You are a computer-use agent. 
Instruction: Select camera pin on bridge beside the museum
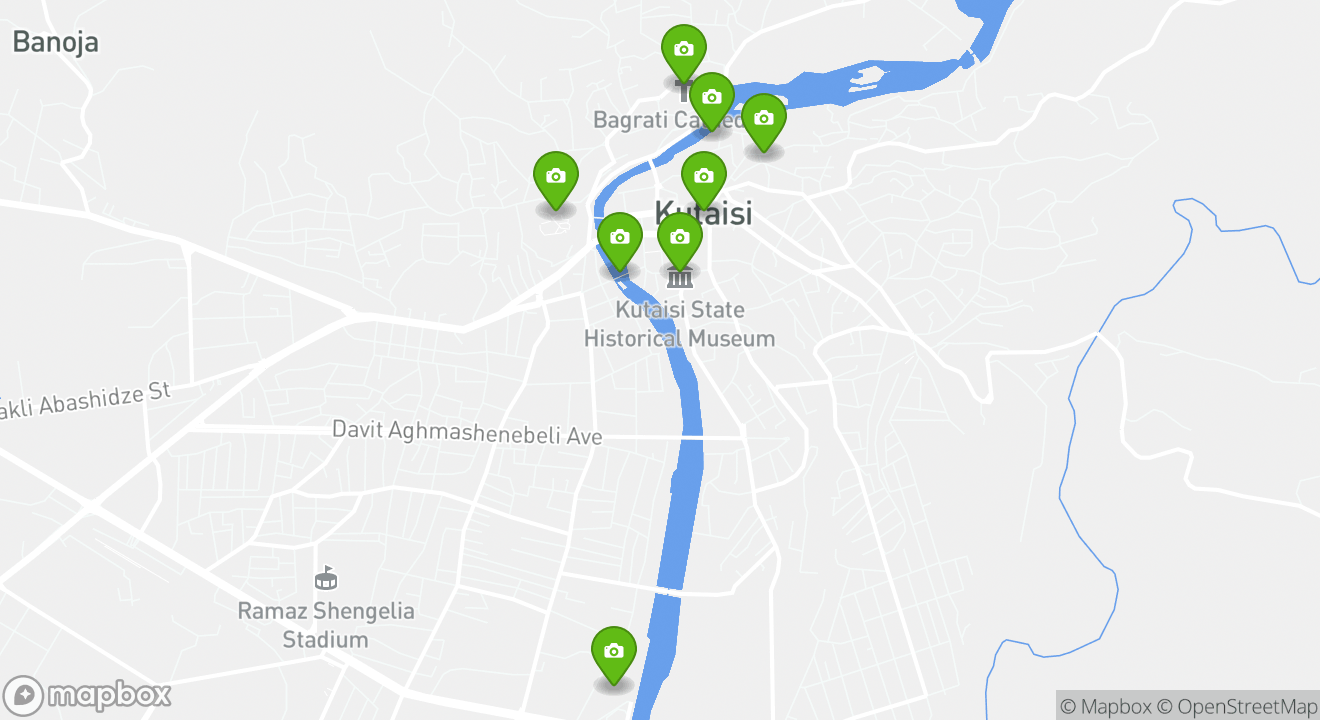click(x=620, y=238)
